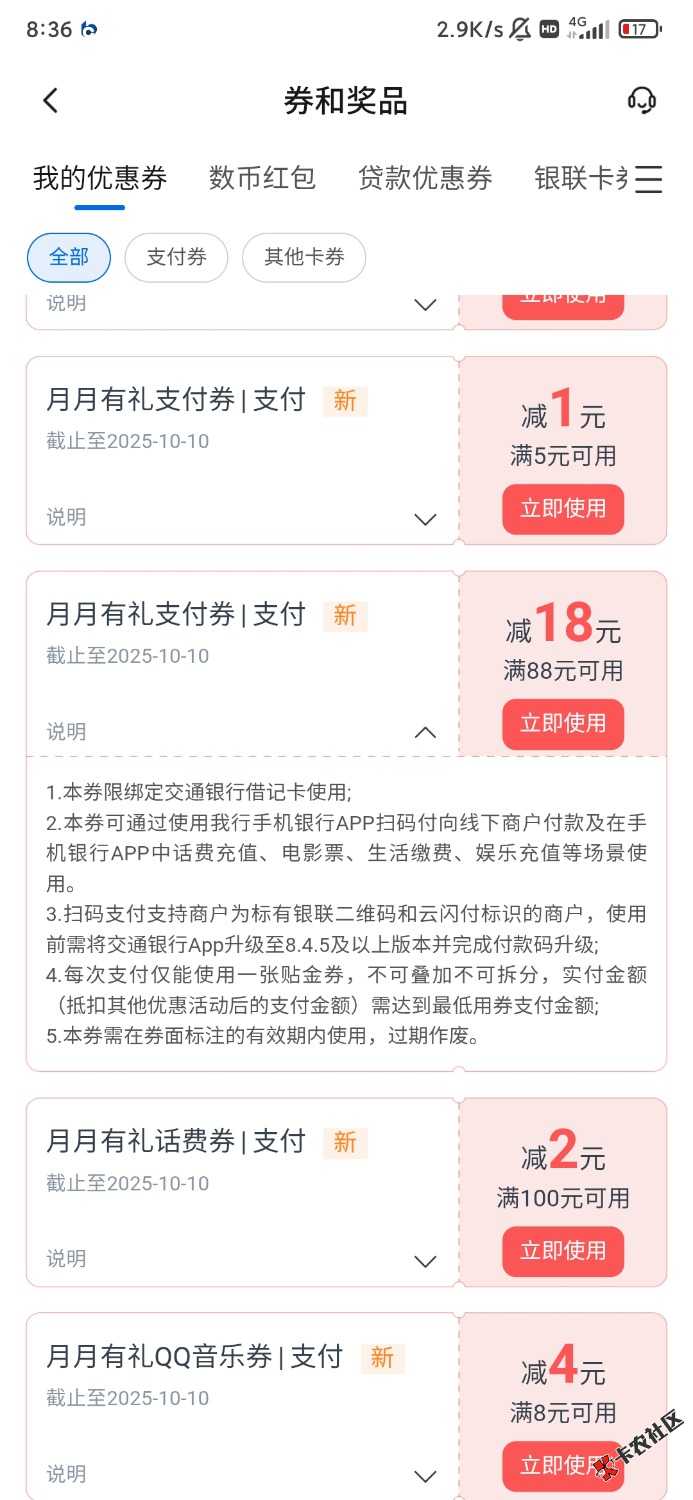Image resolution: width=693 pixels, height=1500 pixels.
Task: Open the tab list menu icon
Action: (x=648, y=179)
